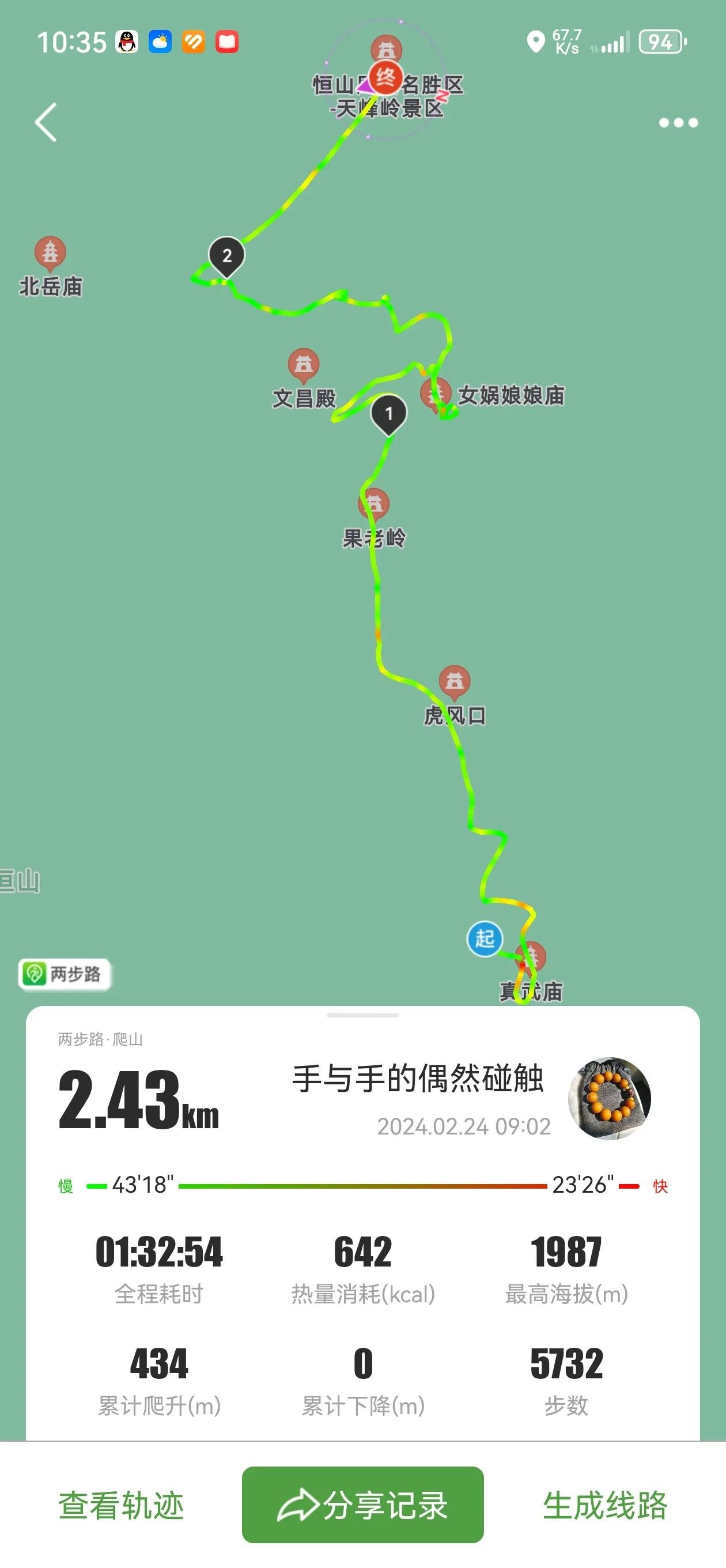Open the three-dot overflow menu
This screenshot has width=726, height=1568.
pos(678,123)
